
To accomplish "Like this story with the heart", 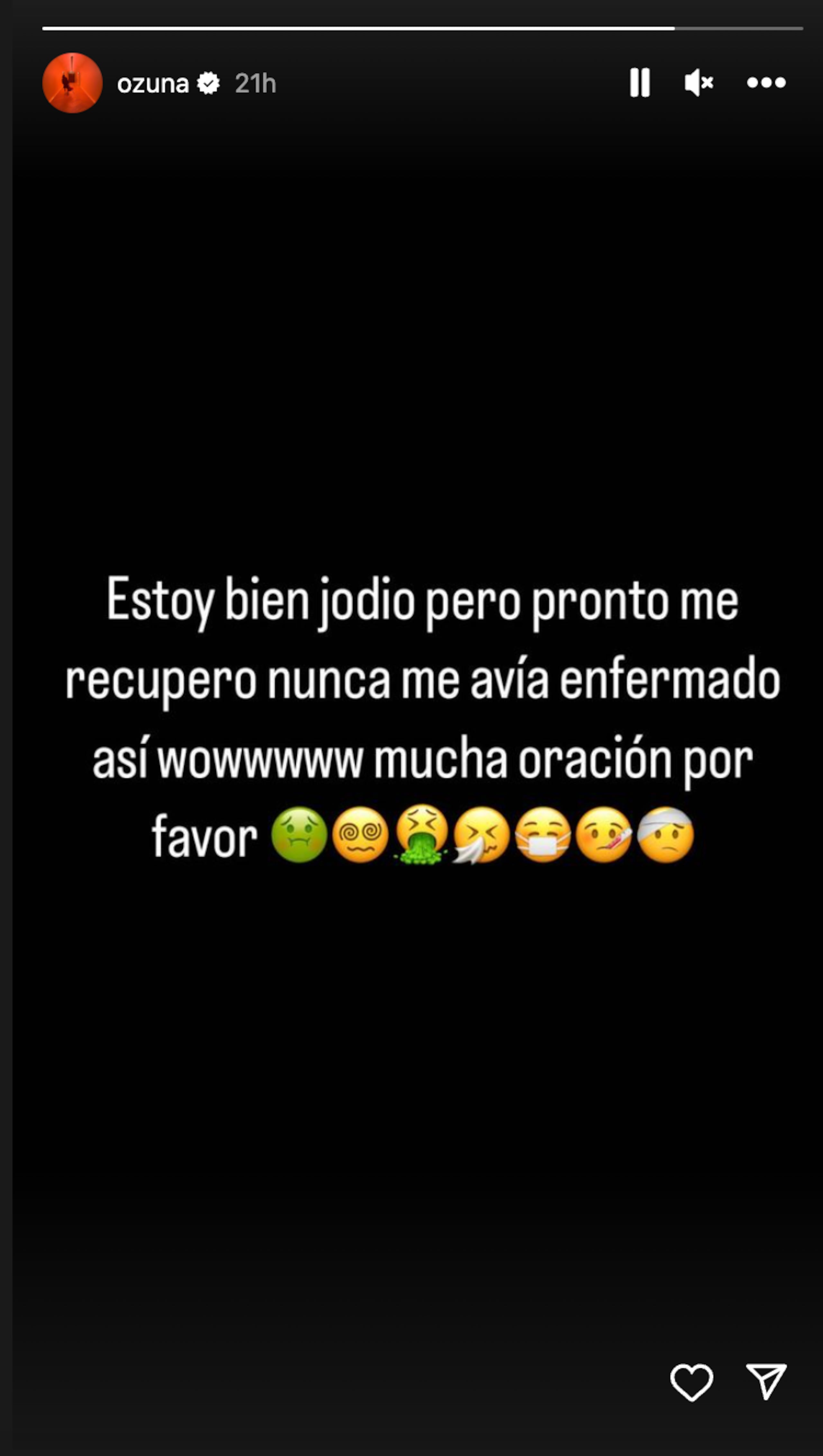I will (x=691, y=1382).
